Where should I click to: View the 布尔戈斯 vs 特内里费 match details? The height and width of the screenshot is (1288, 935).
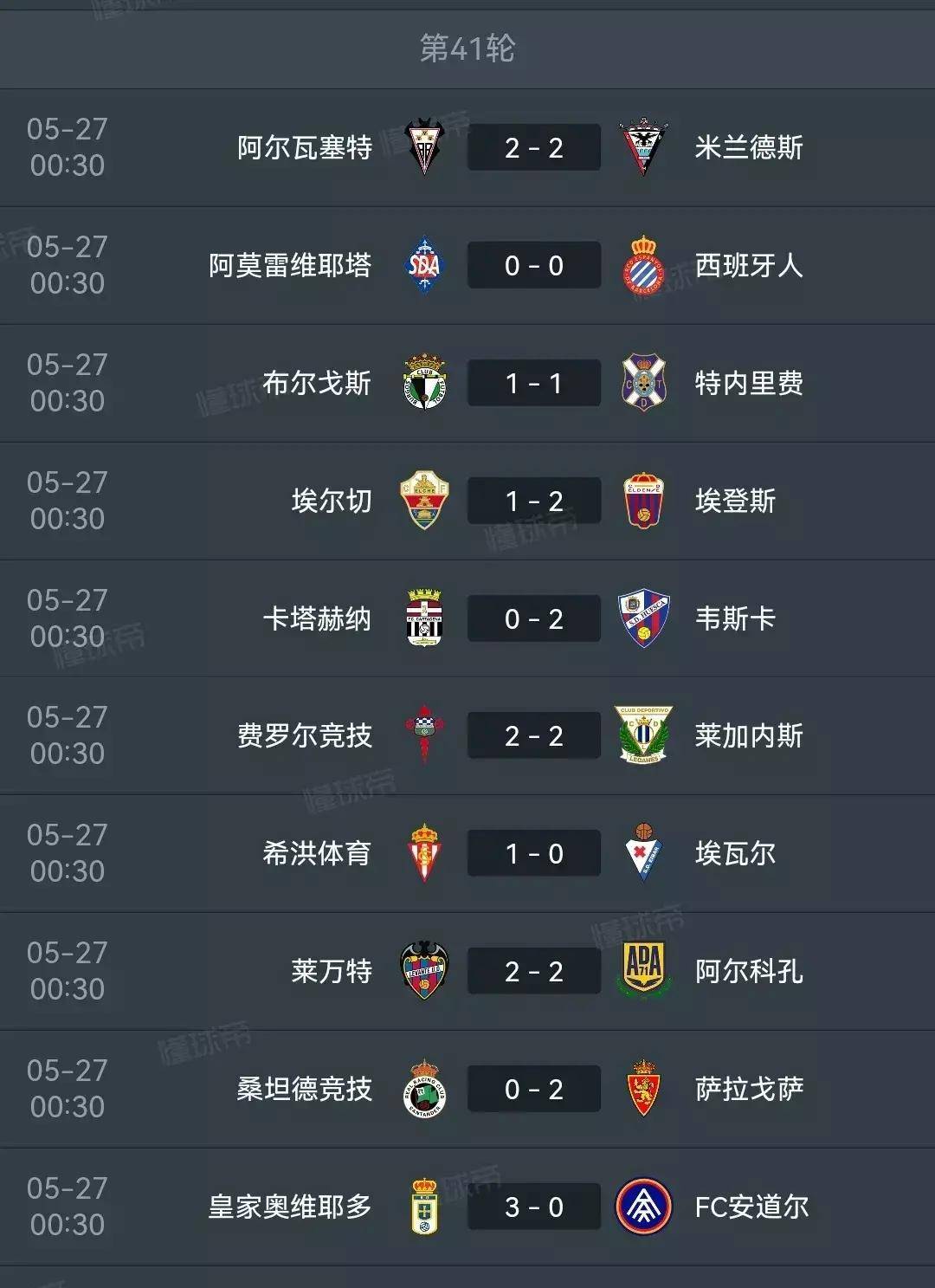coord(533,383)
